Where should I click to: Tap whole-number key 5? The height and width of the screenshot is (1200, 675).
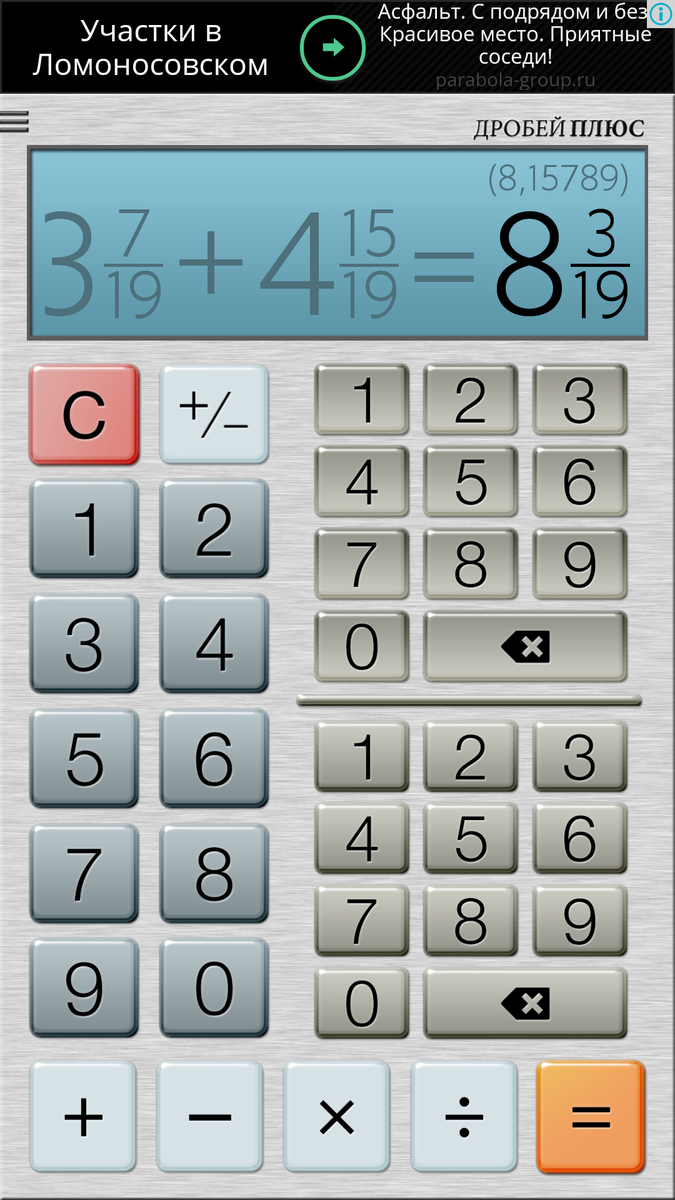(x=84, y=758)
